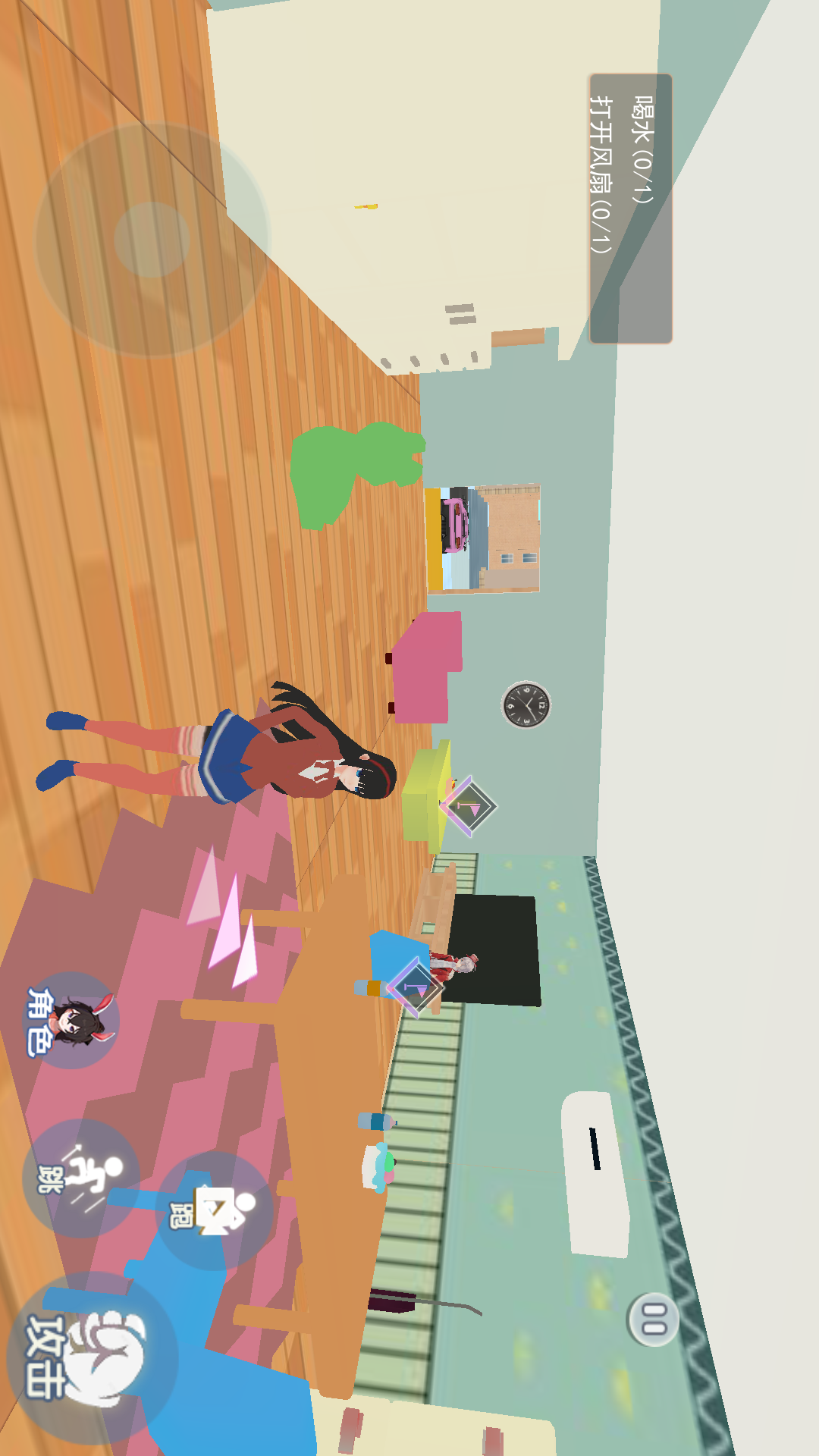Tap the 攻击 attack button
Viewport: 819px width, 1456px height.
(93, 1357)
